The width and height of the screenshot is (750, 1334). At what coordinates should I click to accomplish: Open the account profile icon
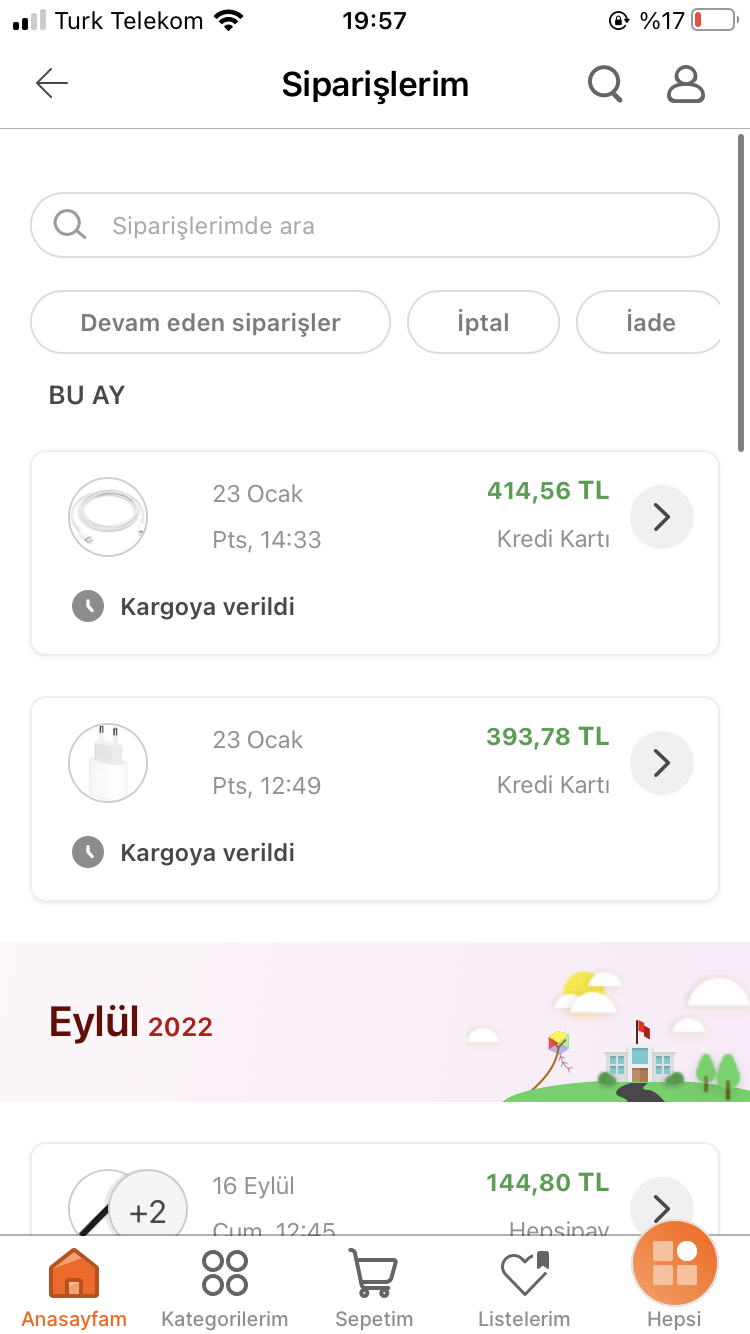[686, 84]
